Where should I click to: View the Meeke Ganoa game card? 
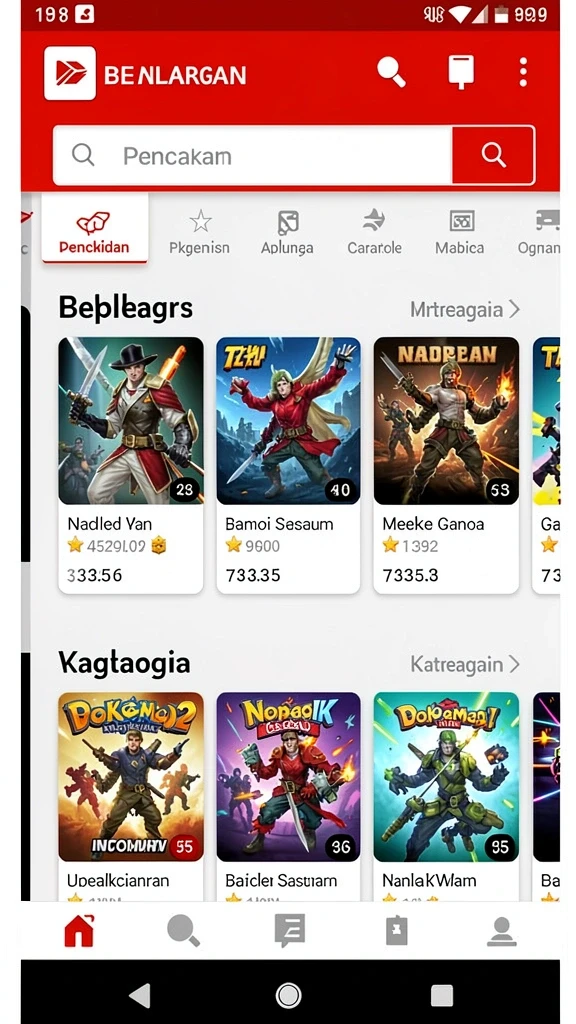(x=446, y=465)
